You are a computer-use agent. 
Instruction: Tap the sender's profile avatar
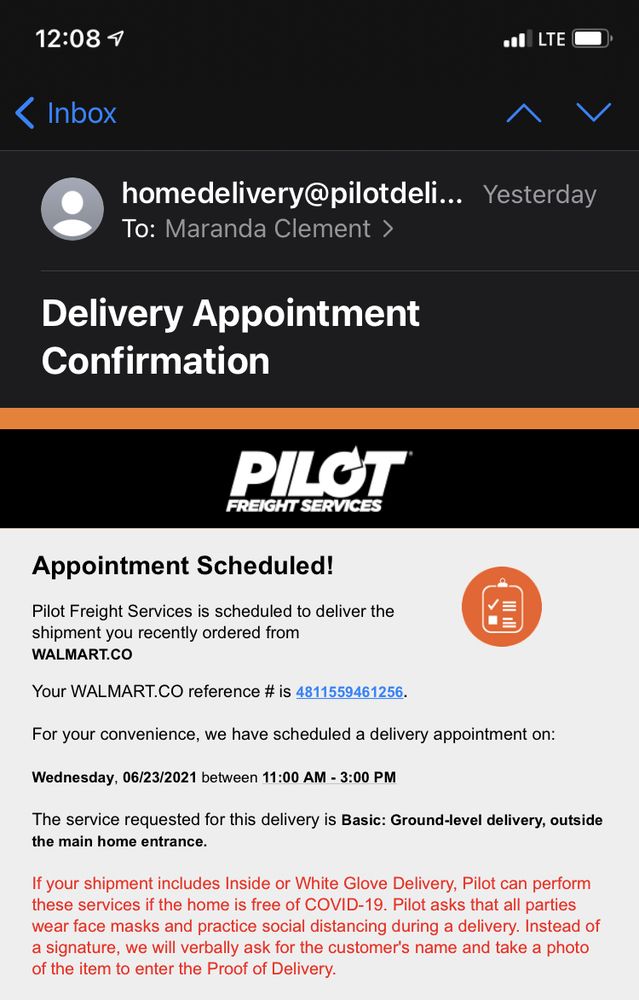click(x=72, y=209)
